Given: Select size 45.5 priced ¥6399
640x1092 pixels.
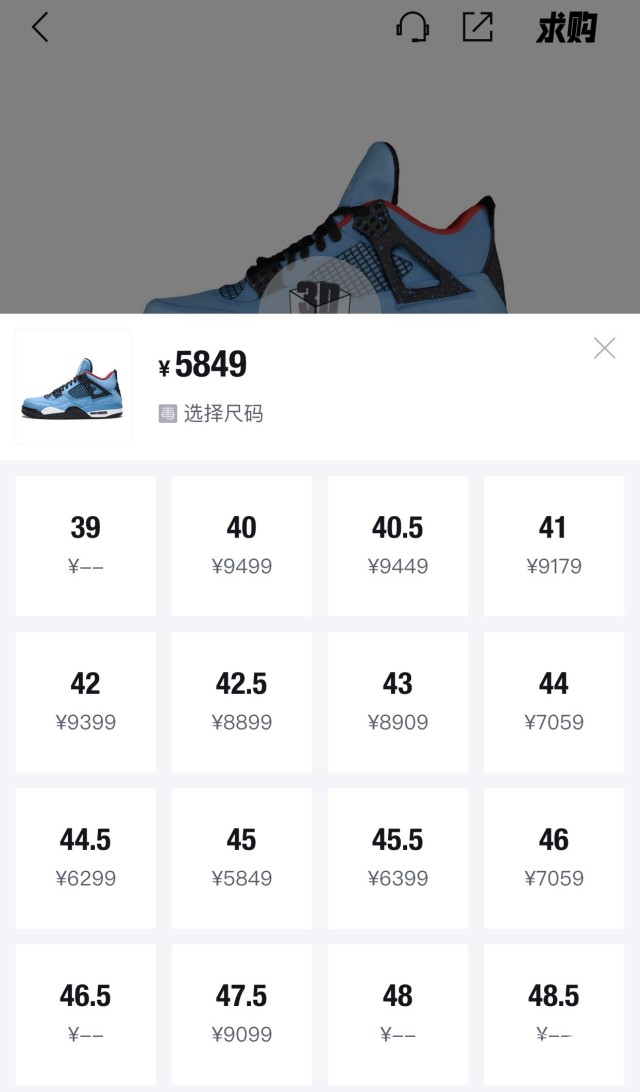Looking at the screenshot, I should (x=398, y=858).
